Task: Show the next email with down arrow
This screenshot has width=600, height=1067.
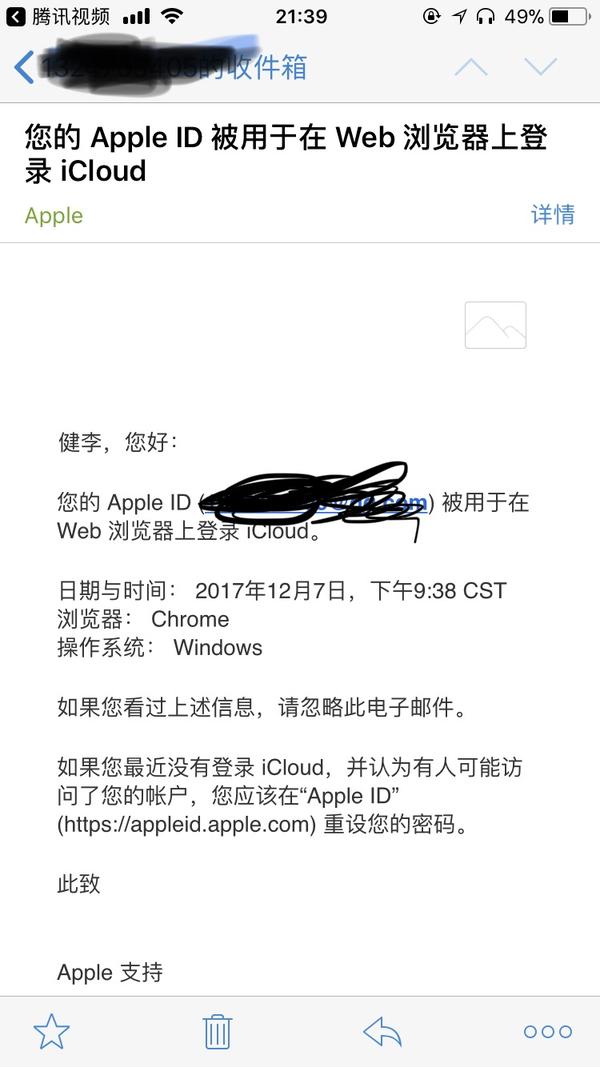Action: [x=541, y=67]
